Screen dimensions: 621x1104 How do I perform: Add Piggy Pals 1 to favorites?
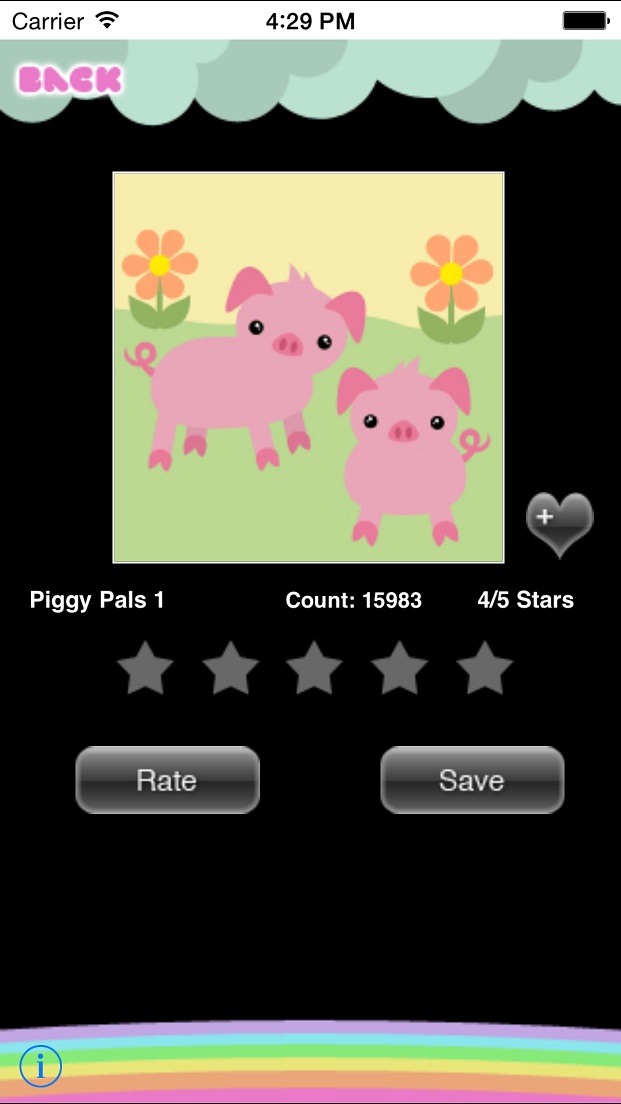pyautogui.click(x=559, y=524)
